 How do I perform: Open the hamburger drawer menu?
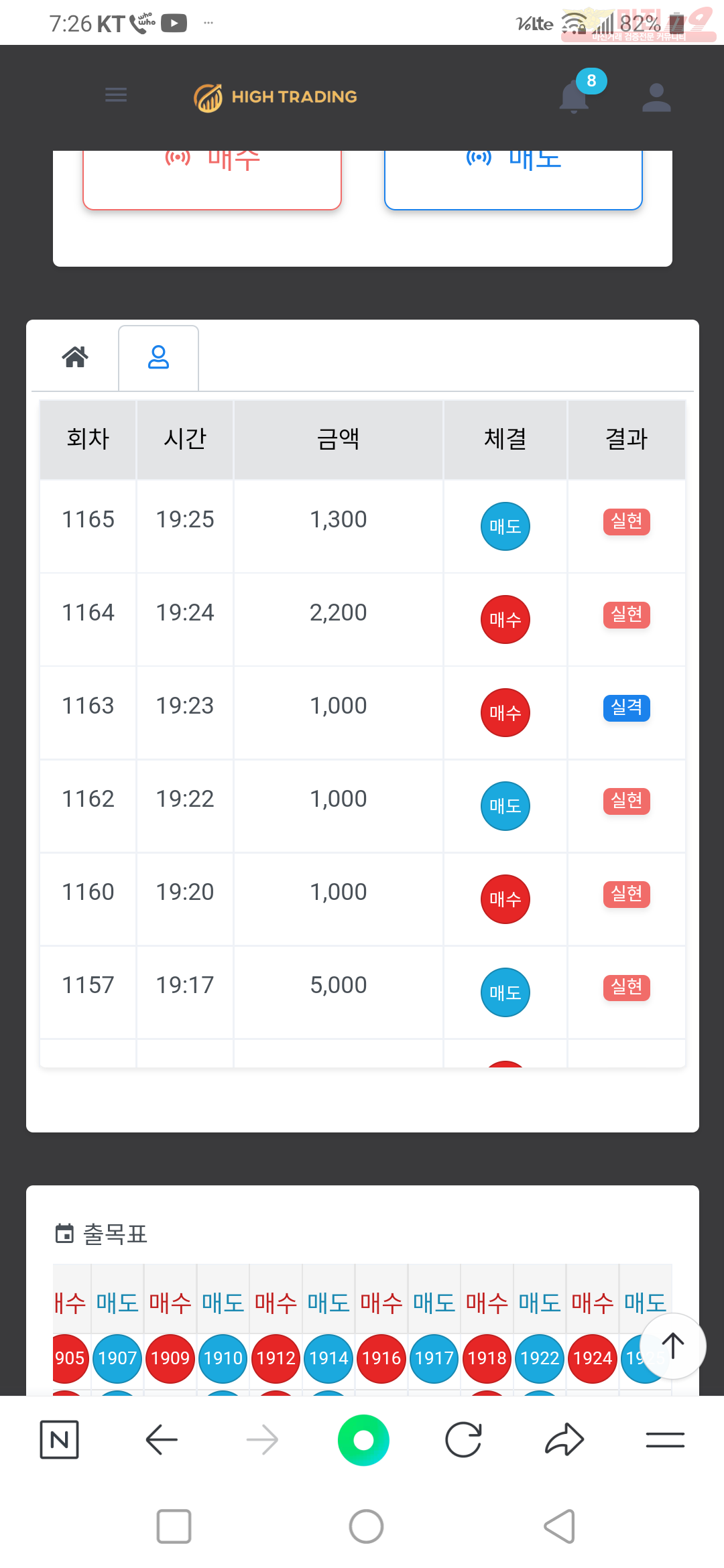point(116,95)
